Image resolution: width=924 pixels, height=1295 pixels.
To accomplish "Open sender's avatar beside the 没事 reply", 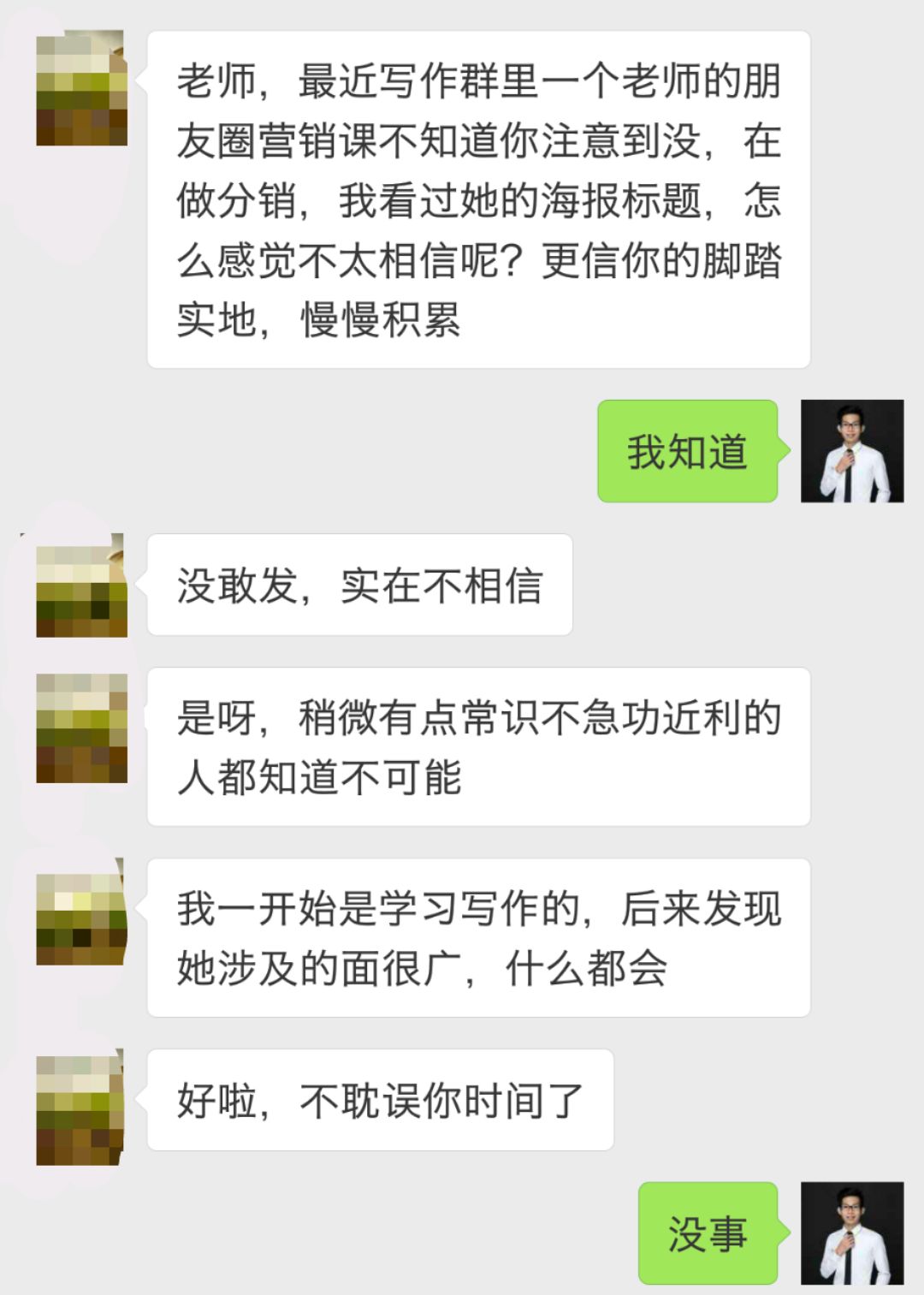I will (851, 1233).
